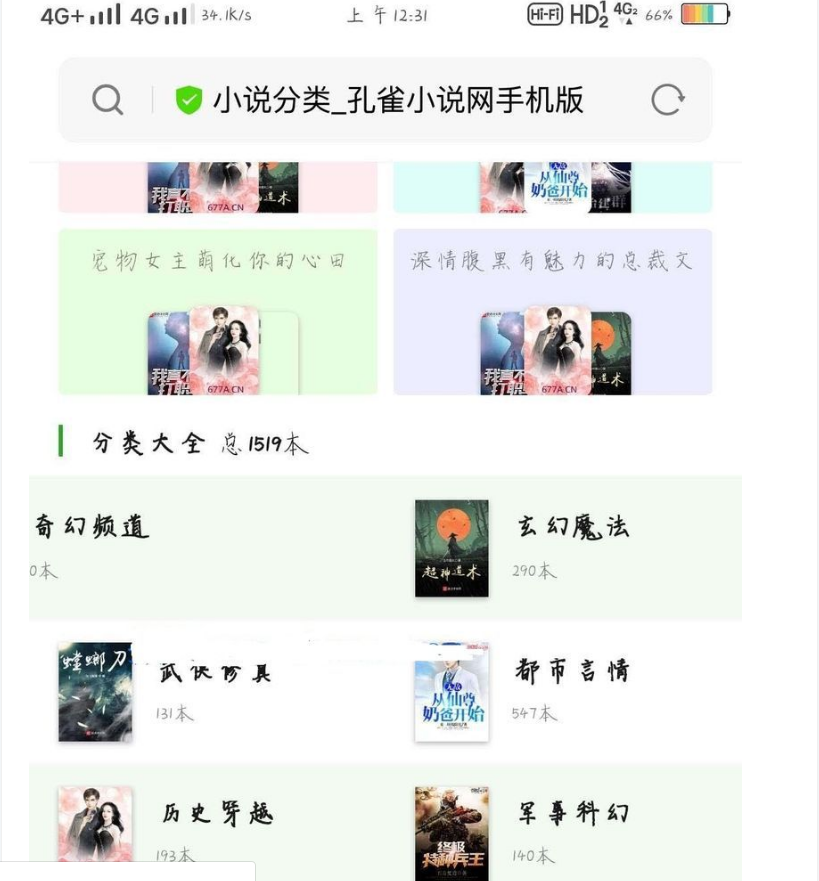Image resolution: width=819 pixels, height=881 pixels.
Task: Open the 宠物女主萌化你的心田 collection card
Action: click(x=218, y=312)
